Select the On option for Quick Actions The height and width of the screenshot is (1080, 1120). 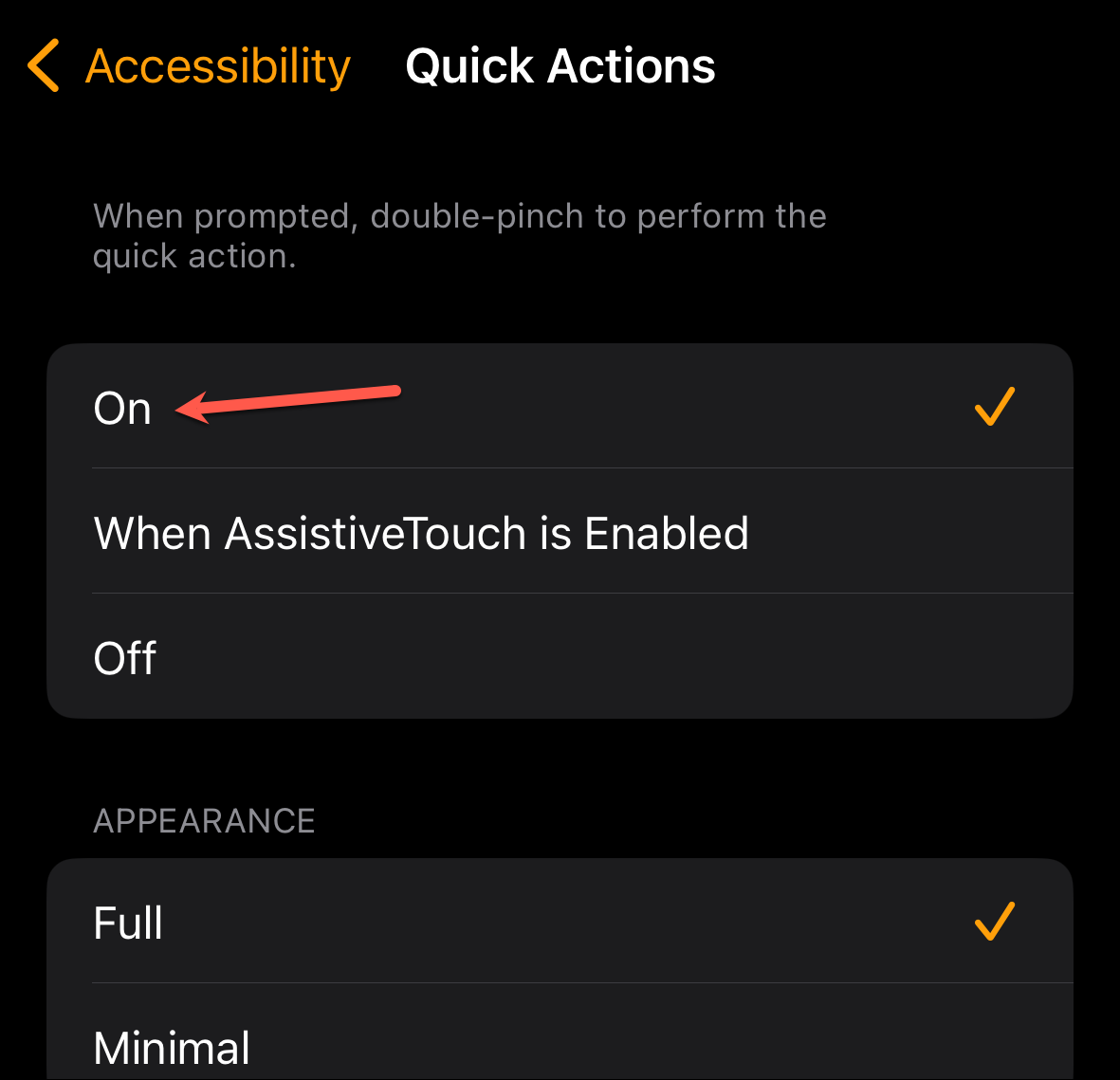point(560,407)
